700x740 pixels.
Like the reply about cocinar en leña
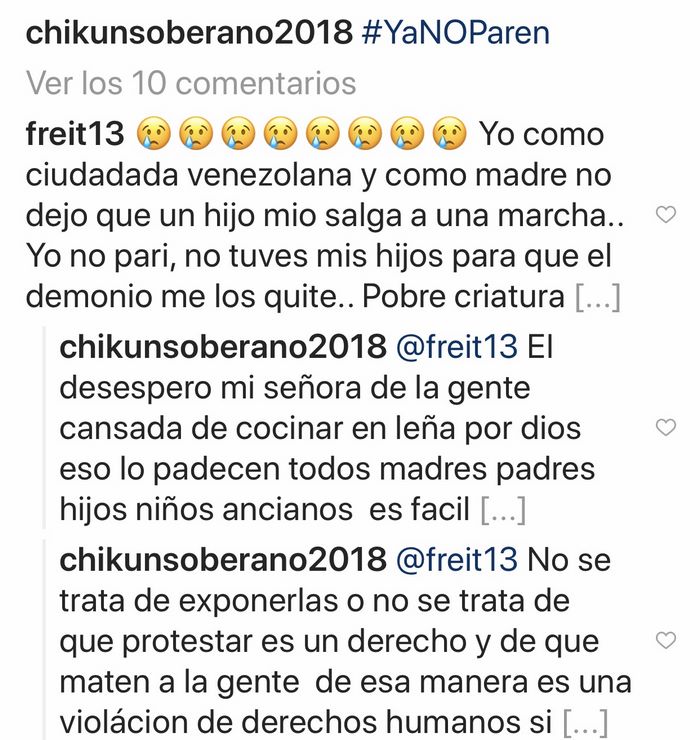tap(665, 428)
